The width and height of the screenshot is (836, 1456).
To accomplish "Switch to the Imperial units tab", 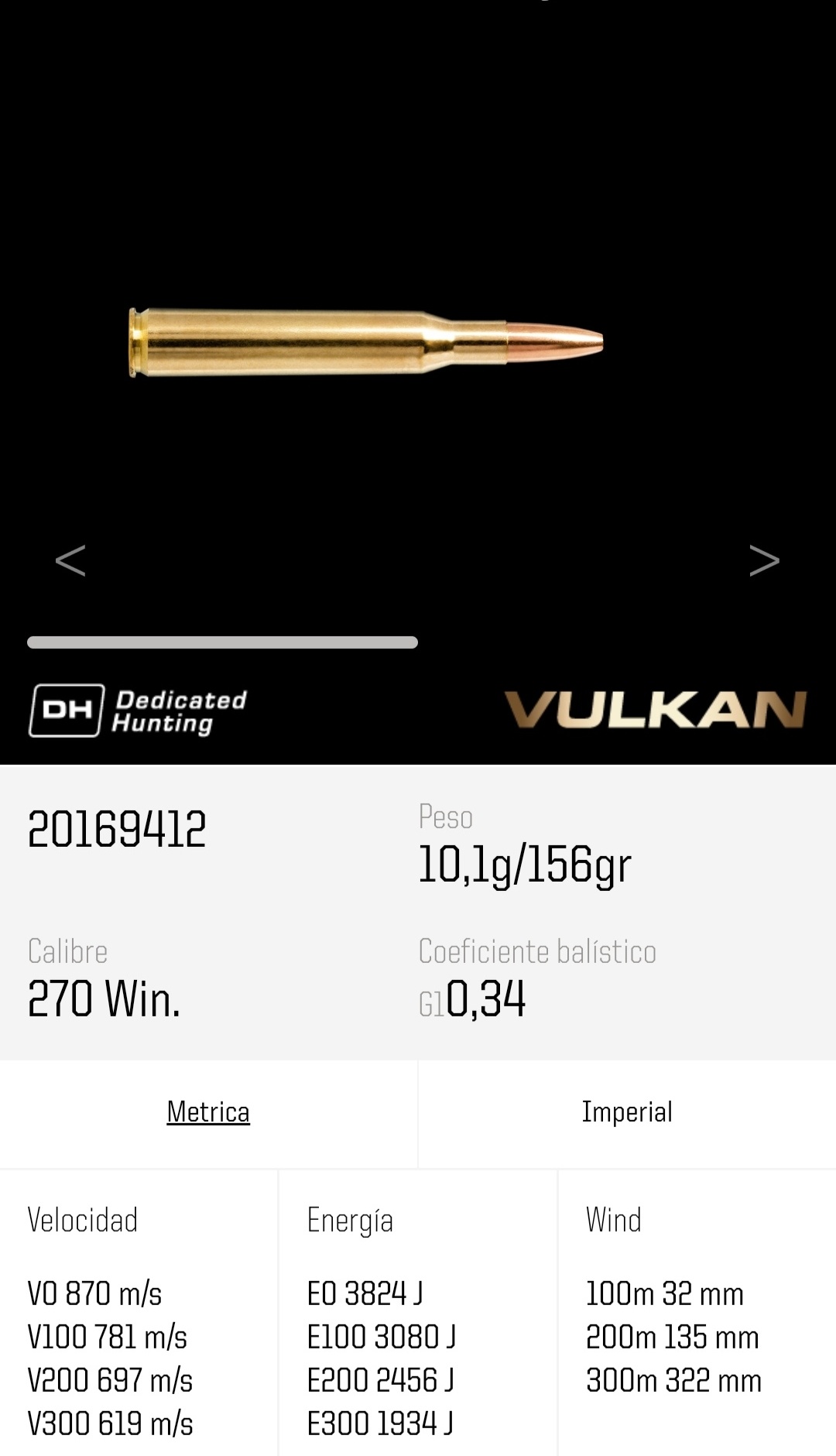I will point(627,1112).
